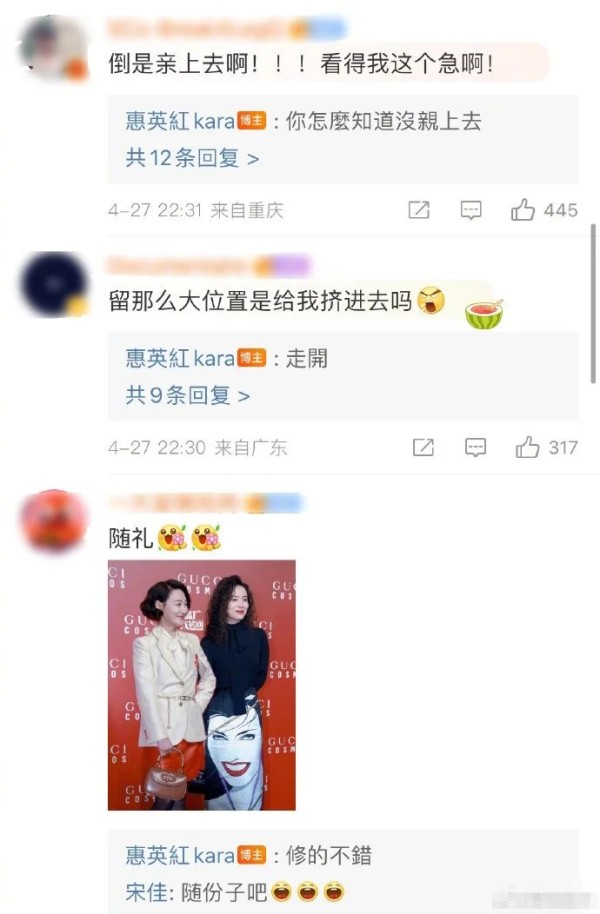Like the comment with 317 likes
The height and width of the screenshot is (914, 600).
tap(528, 447)
